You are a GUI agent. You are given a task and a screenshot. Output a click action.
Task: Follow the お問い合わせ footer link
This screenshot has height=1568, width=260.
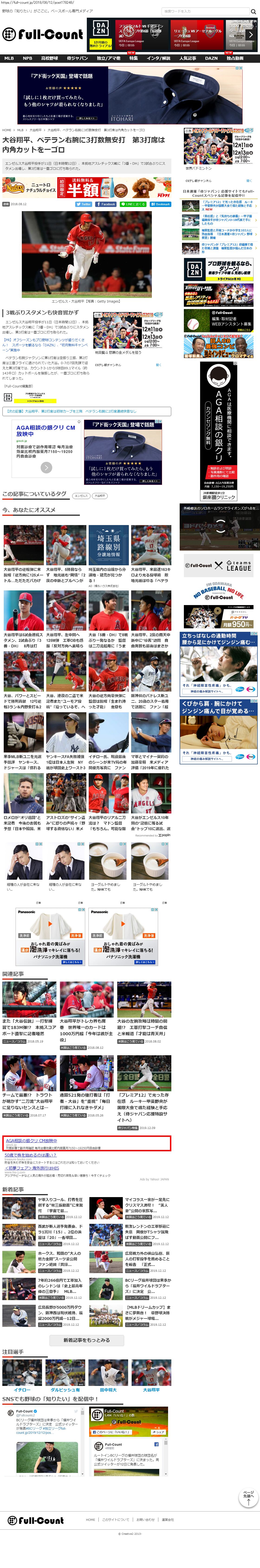point(145,1519)
